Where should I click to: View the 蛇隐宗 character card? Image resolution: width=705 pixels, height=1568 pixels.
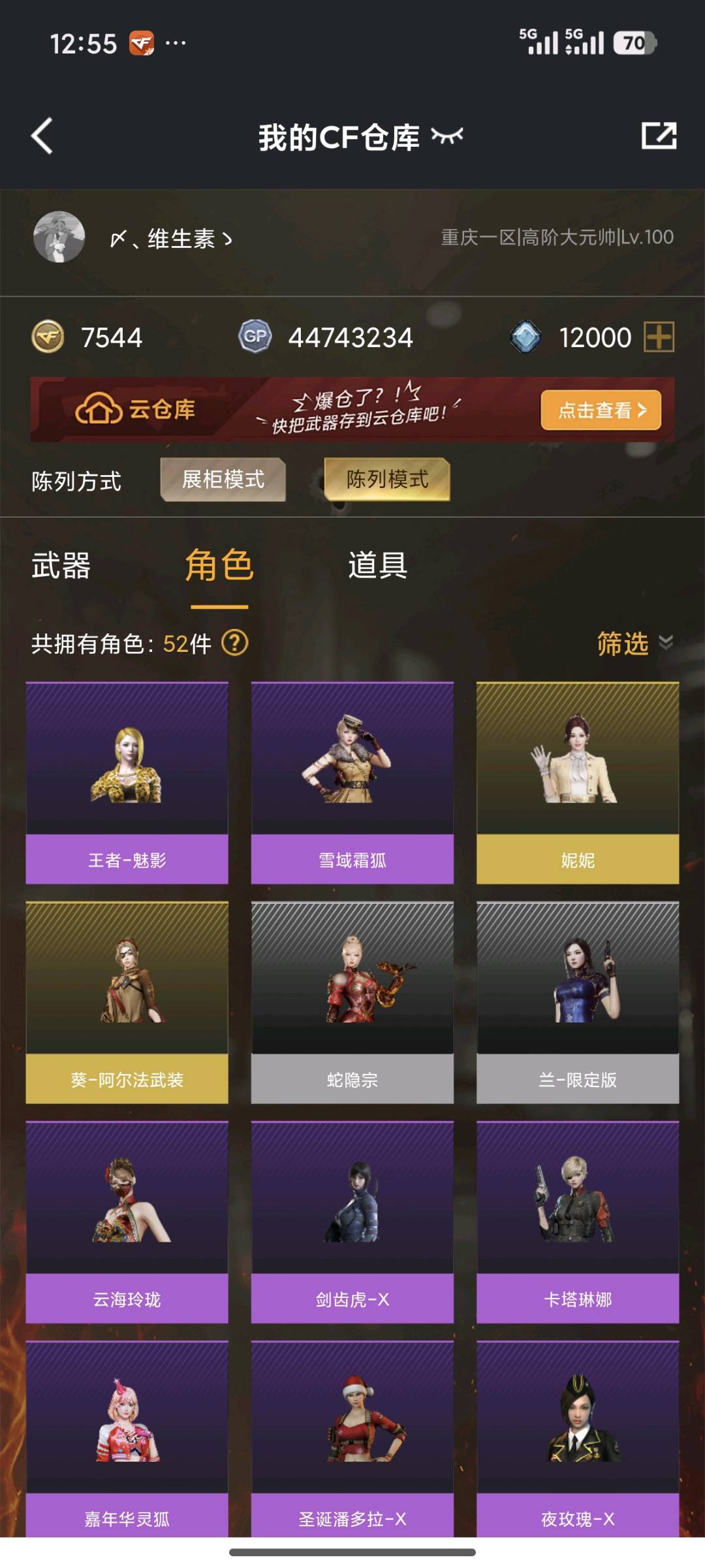click(x=352, y=1002)
